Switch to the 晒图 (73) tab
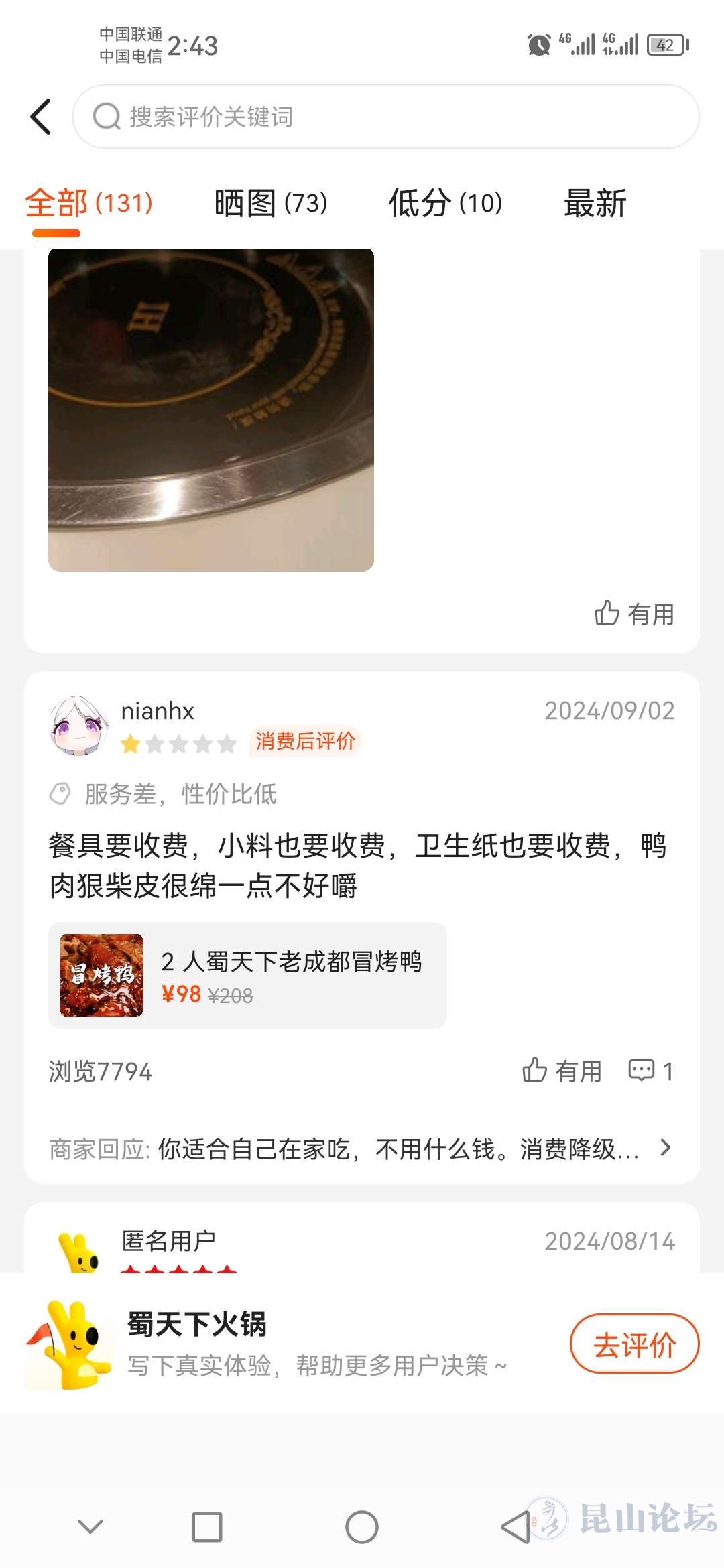Image resolution: width=724 pixels, height=1568 pixels. click(x=271, y=203)
